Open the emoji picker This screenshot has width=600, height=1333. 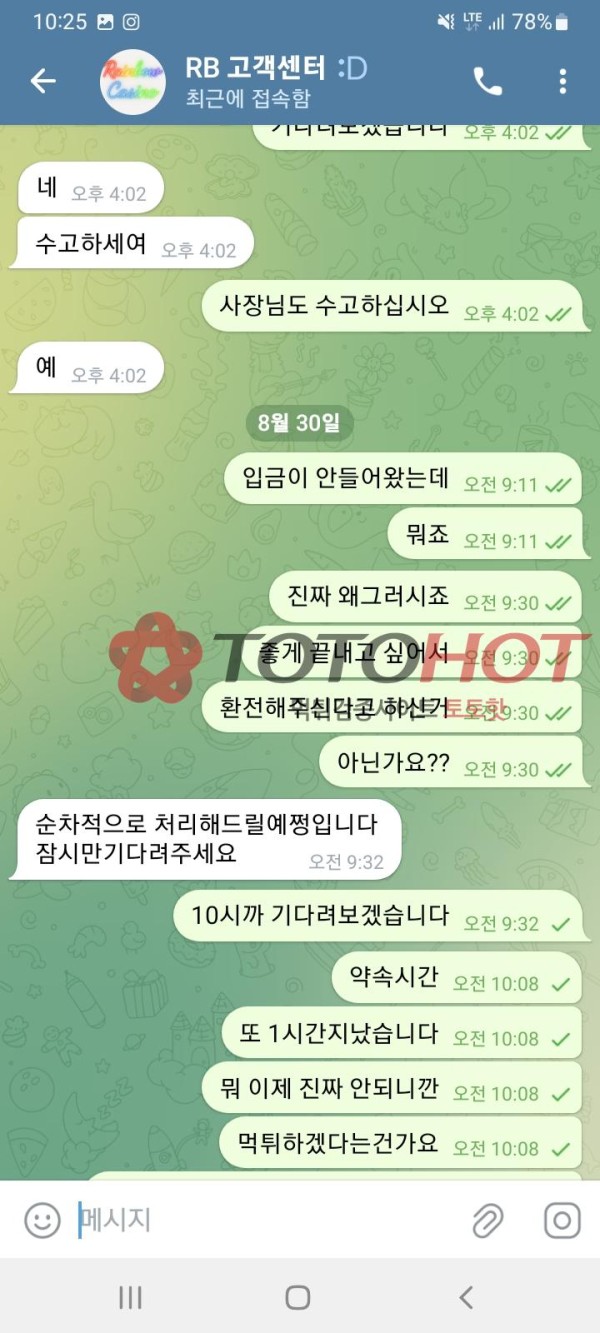click(x=42, y=1220)
